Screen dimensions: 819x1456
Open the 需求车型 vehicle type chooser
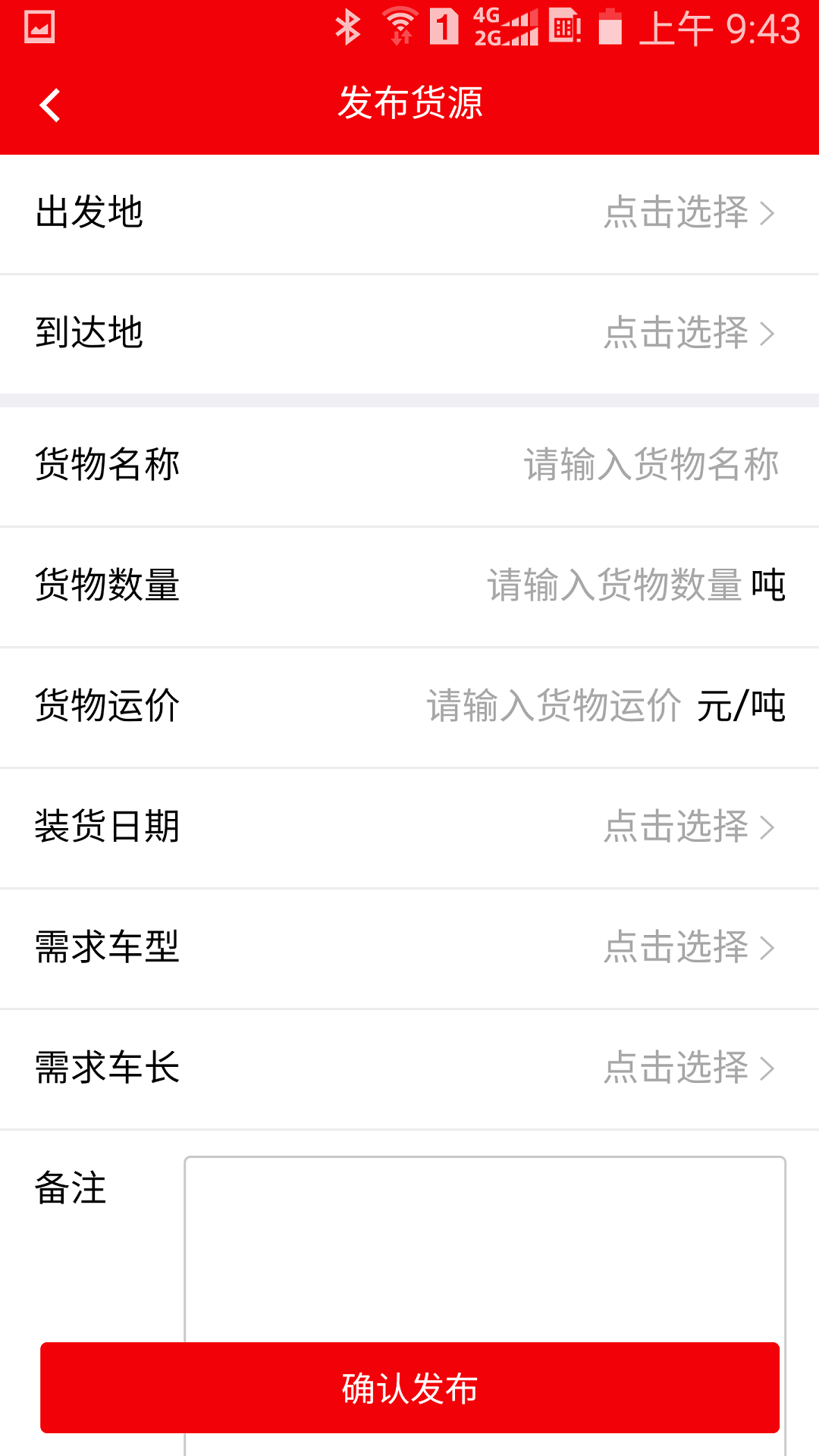[x=409, y=948]
